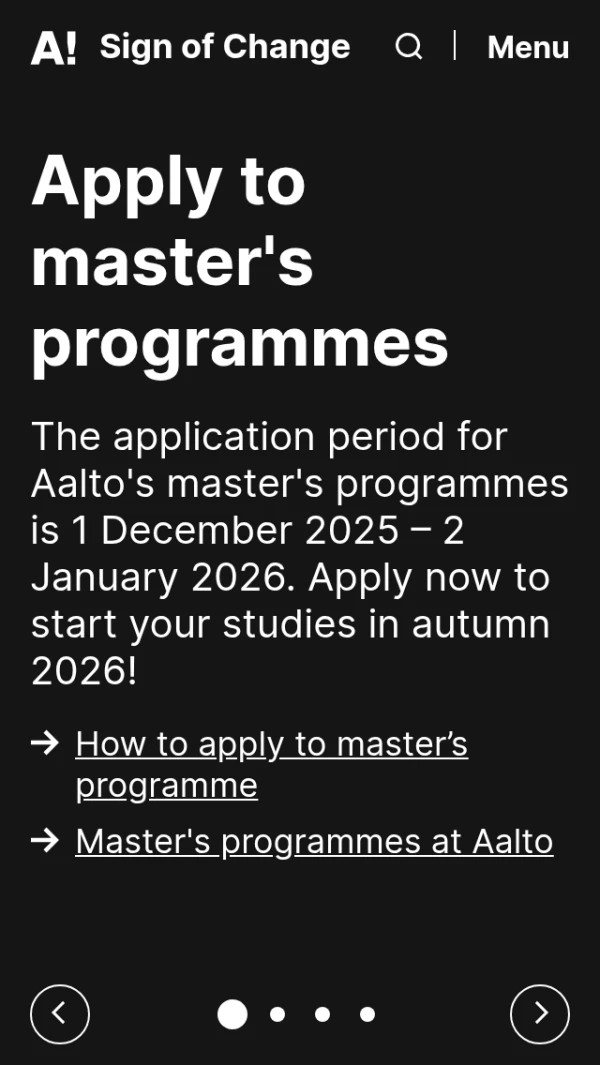Screen dimensions: 600x1065
Task: Select the third carousel dot
Action: coord(322,1014)
